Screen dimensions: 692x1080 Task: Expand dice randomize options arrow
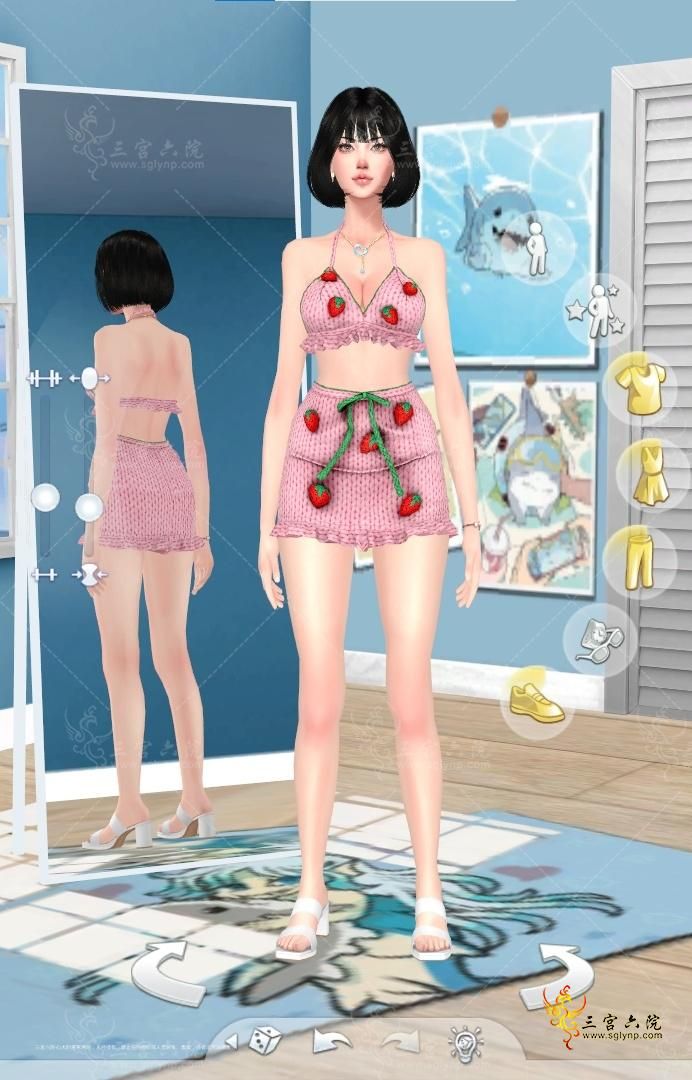(x=232, y=1042)
